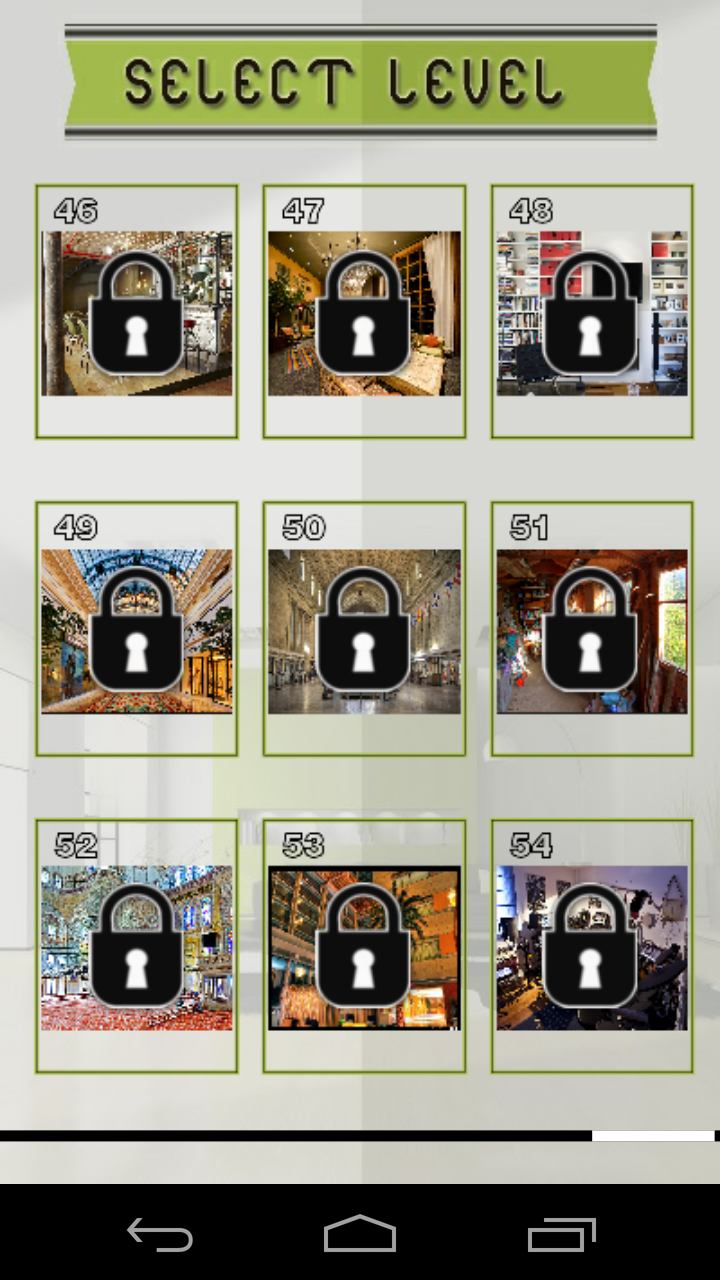Open level 49 thumbnail showing the arcade atrium

136,630
